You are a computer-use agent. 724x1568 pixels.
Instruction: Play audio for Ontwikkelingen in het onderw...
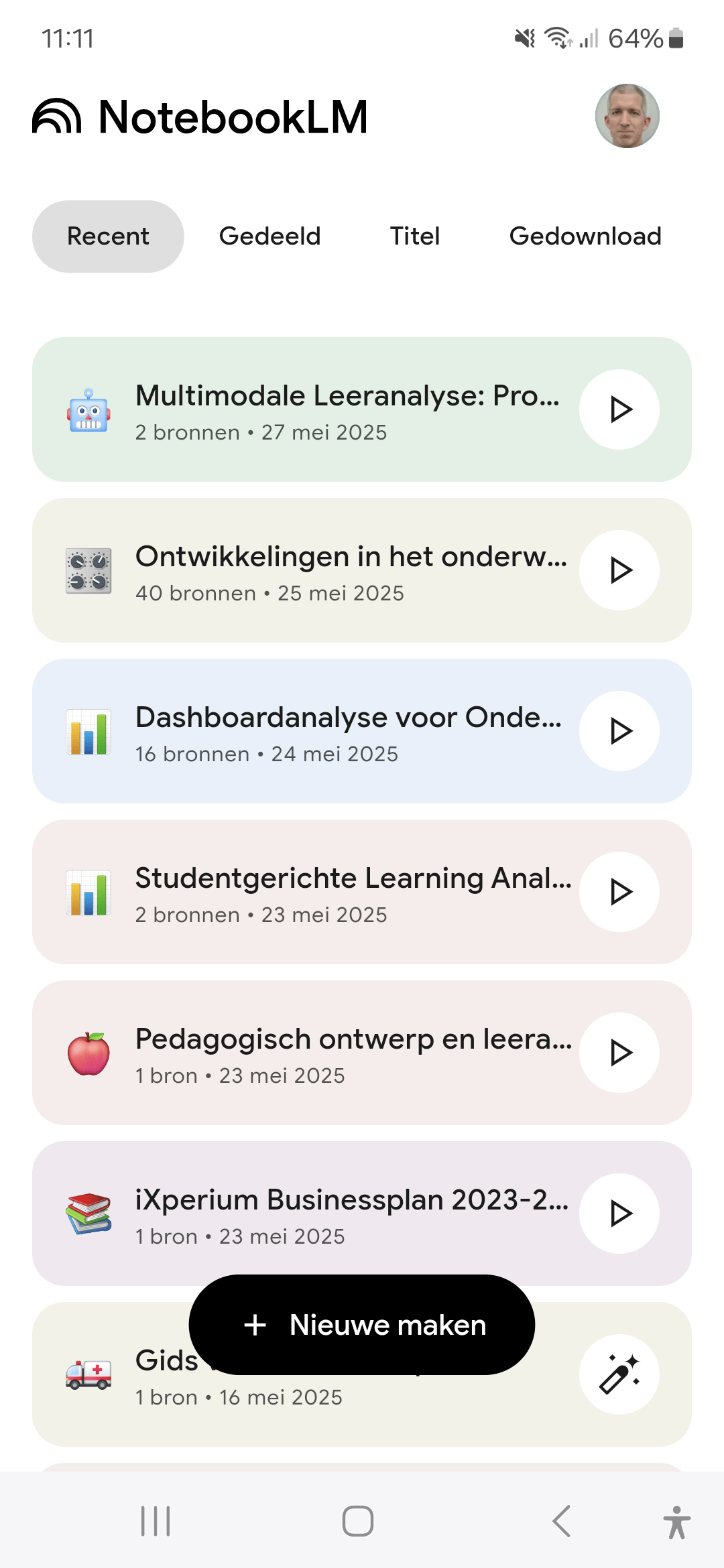(x=619, y=570)
